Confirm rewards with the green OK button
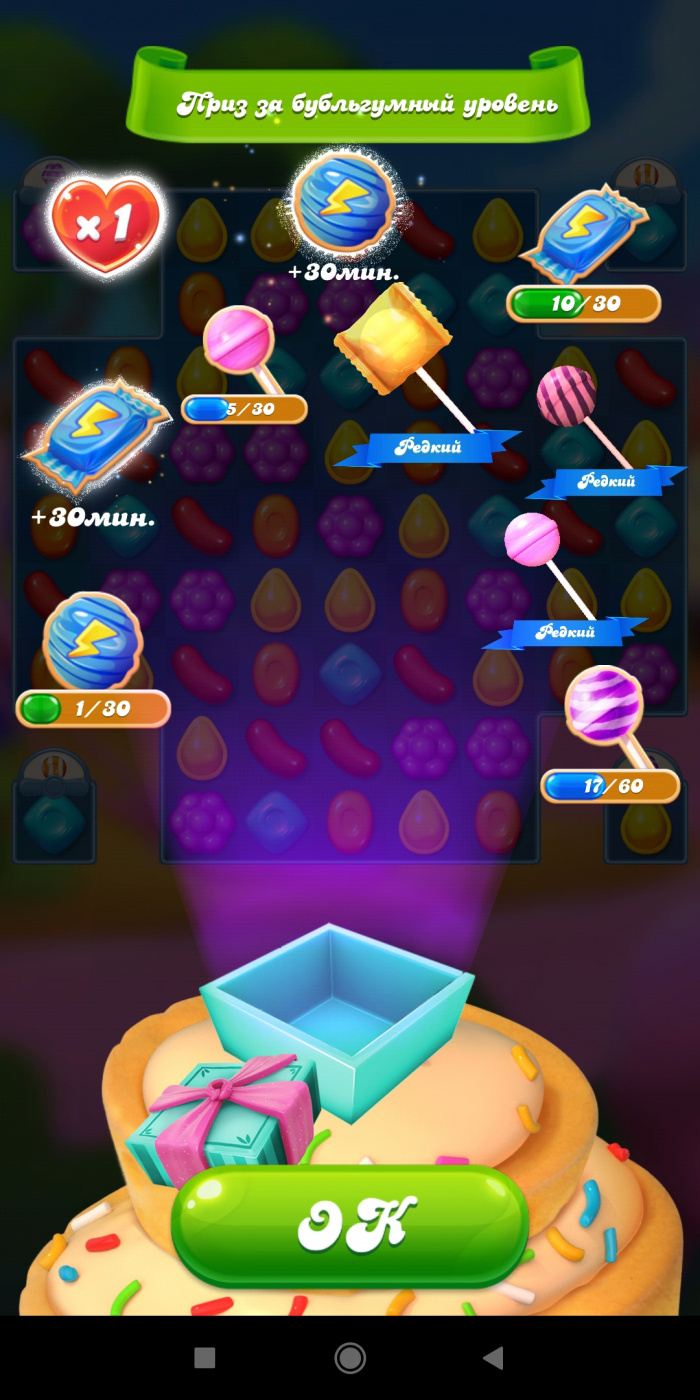700x1400 pixels. pyautogui.click(x=349, y=1224)
